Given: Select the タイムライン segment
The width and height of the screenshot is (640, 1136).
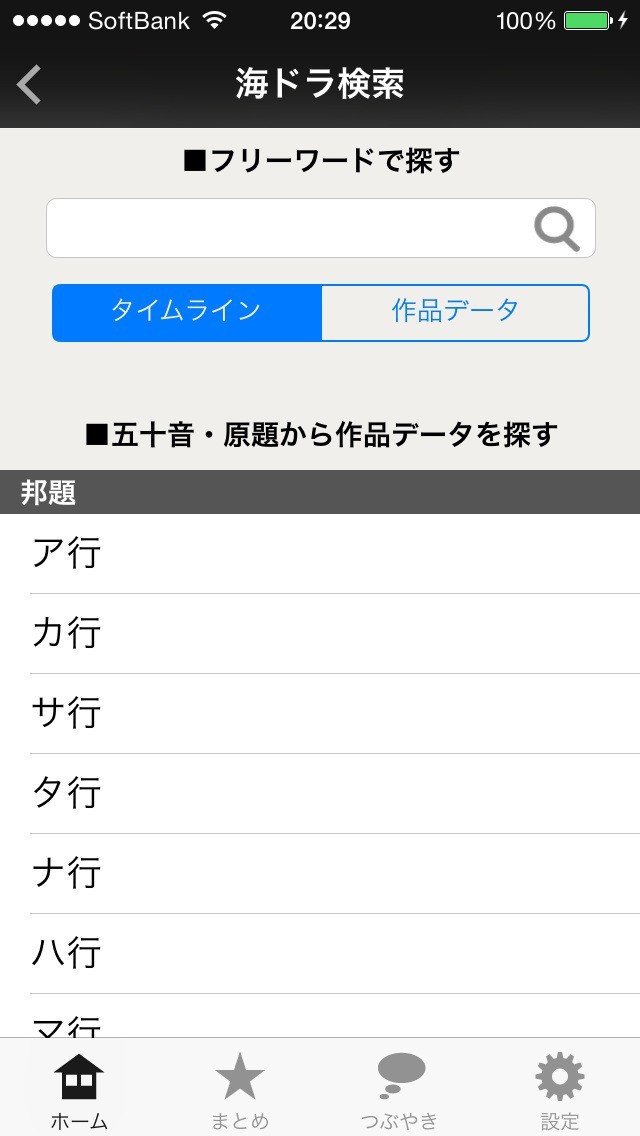Looking at the screenshot, I should pos(187,312).
